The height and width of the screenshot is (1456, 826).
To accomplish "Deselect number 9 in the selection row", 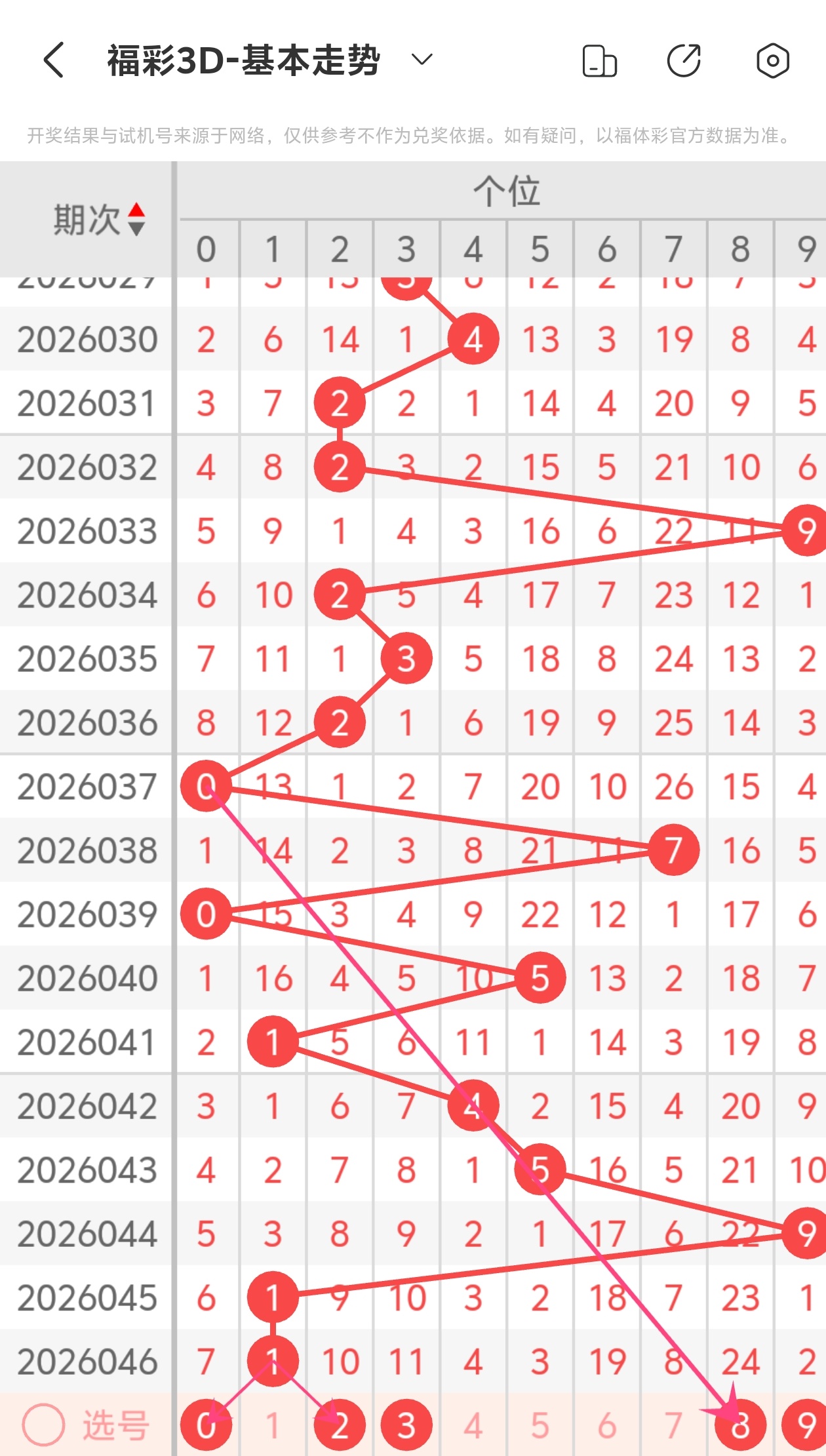I will [x=806, y=1425].
